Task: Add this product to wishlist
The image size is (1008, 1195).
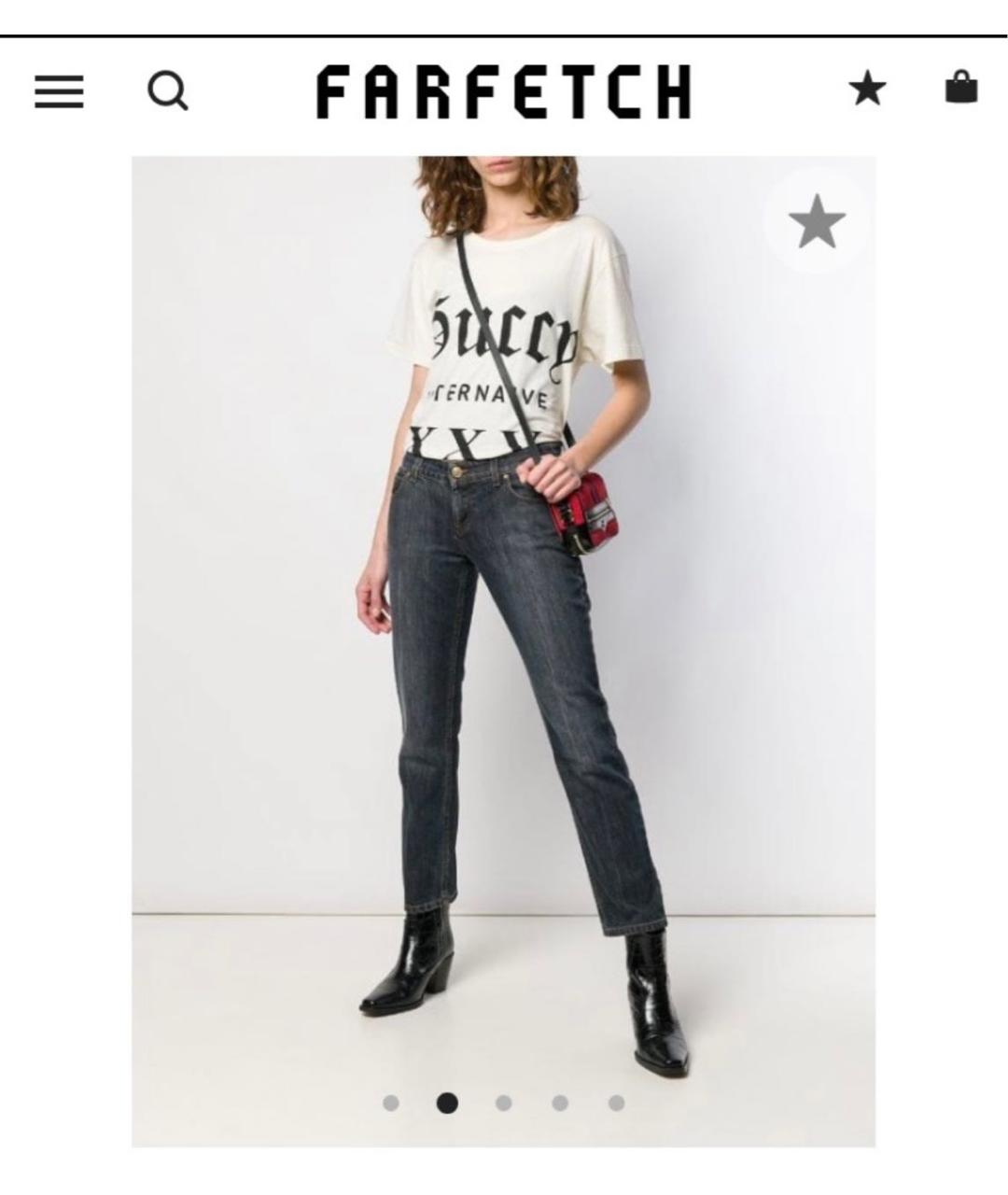Action: coord(817,222)
